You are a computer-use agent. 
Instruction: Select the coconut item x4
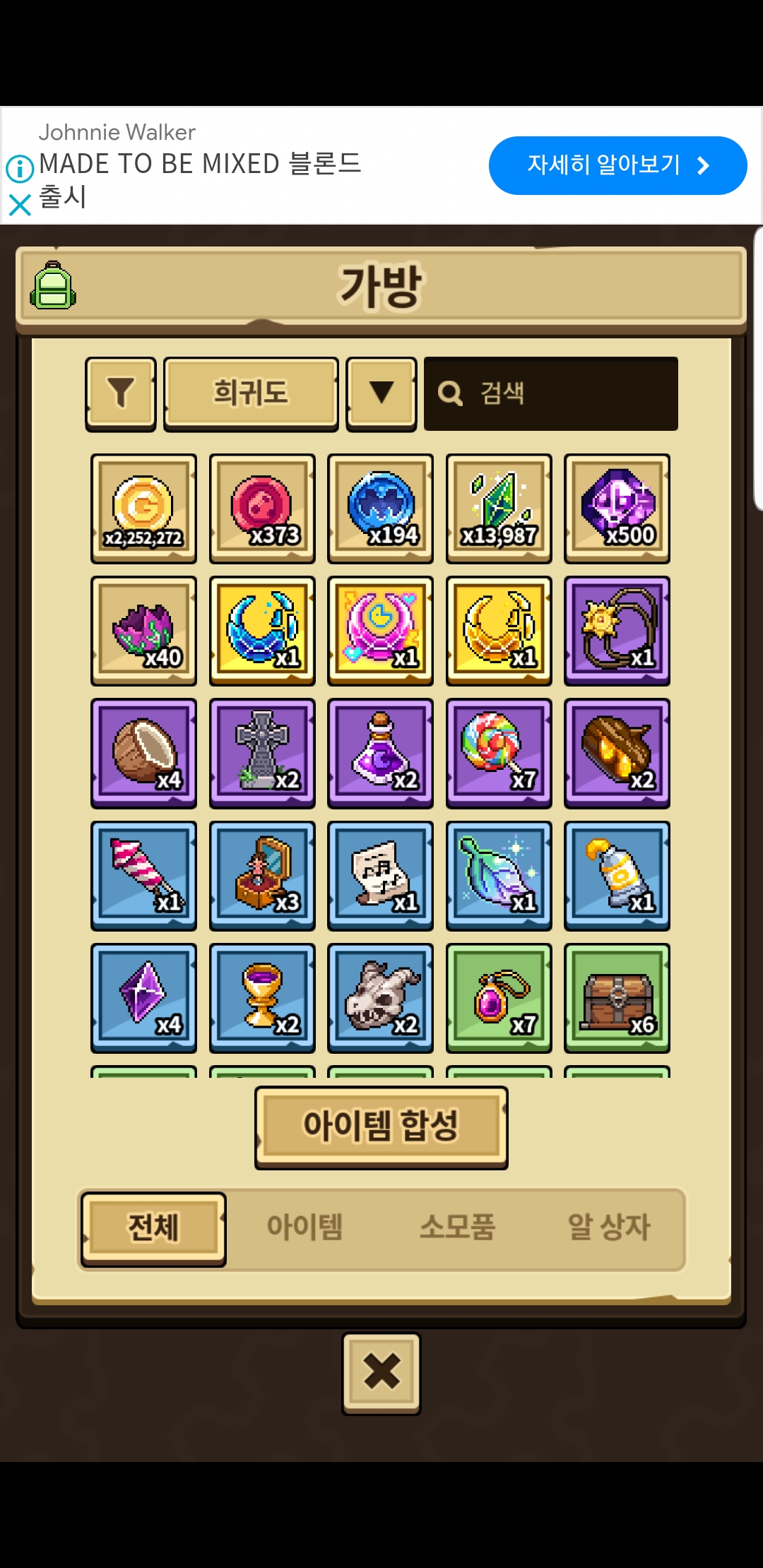point(143,753)
